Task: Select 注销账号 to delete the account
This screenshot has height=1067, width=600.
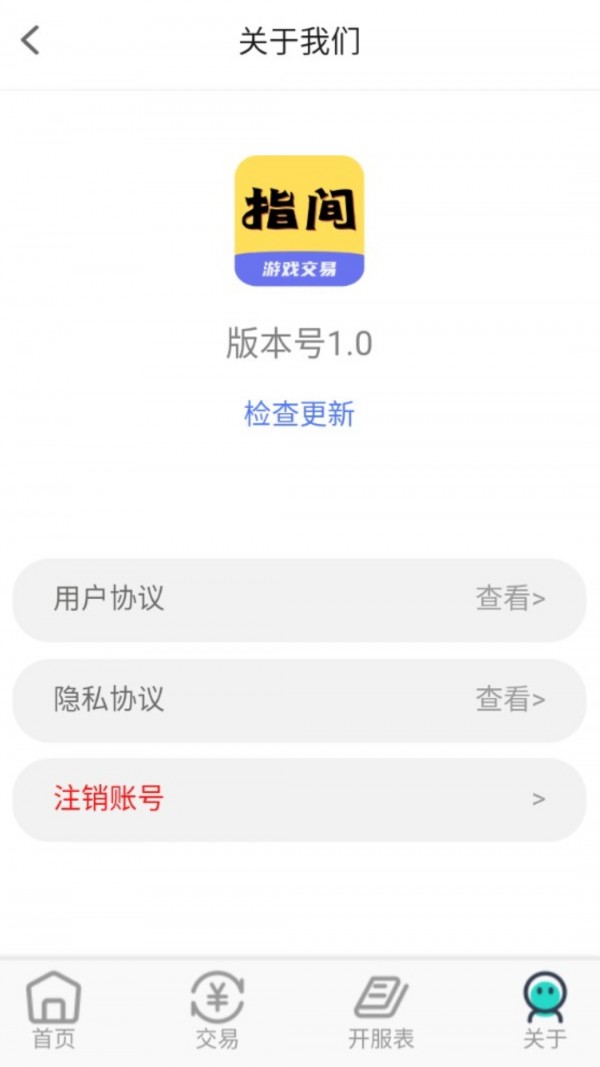Action: pos(299,800)
